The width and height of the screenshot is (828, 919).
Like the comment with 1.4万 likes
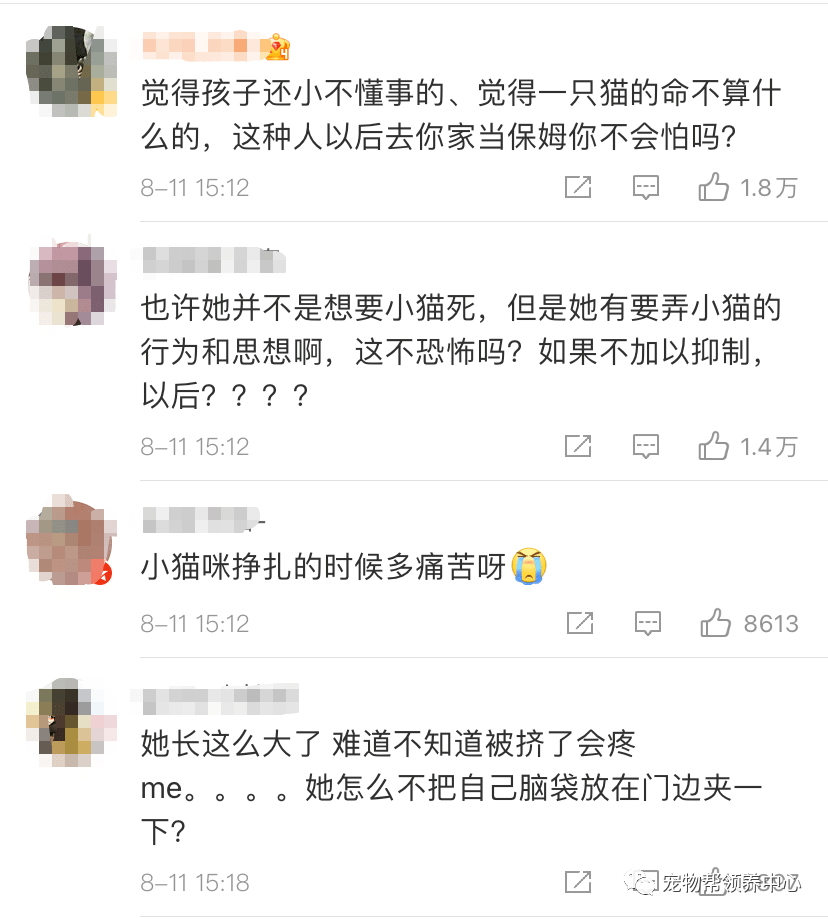point(713,446)
